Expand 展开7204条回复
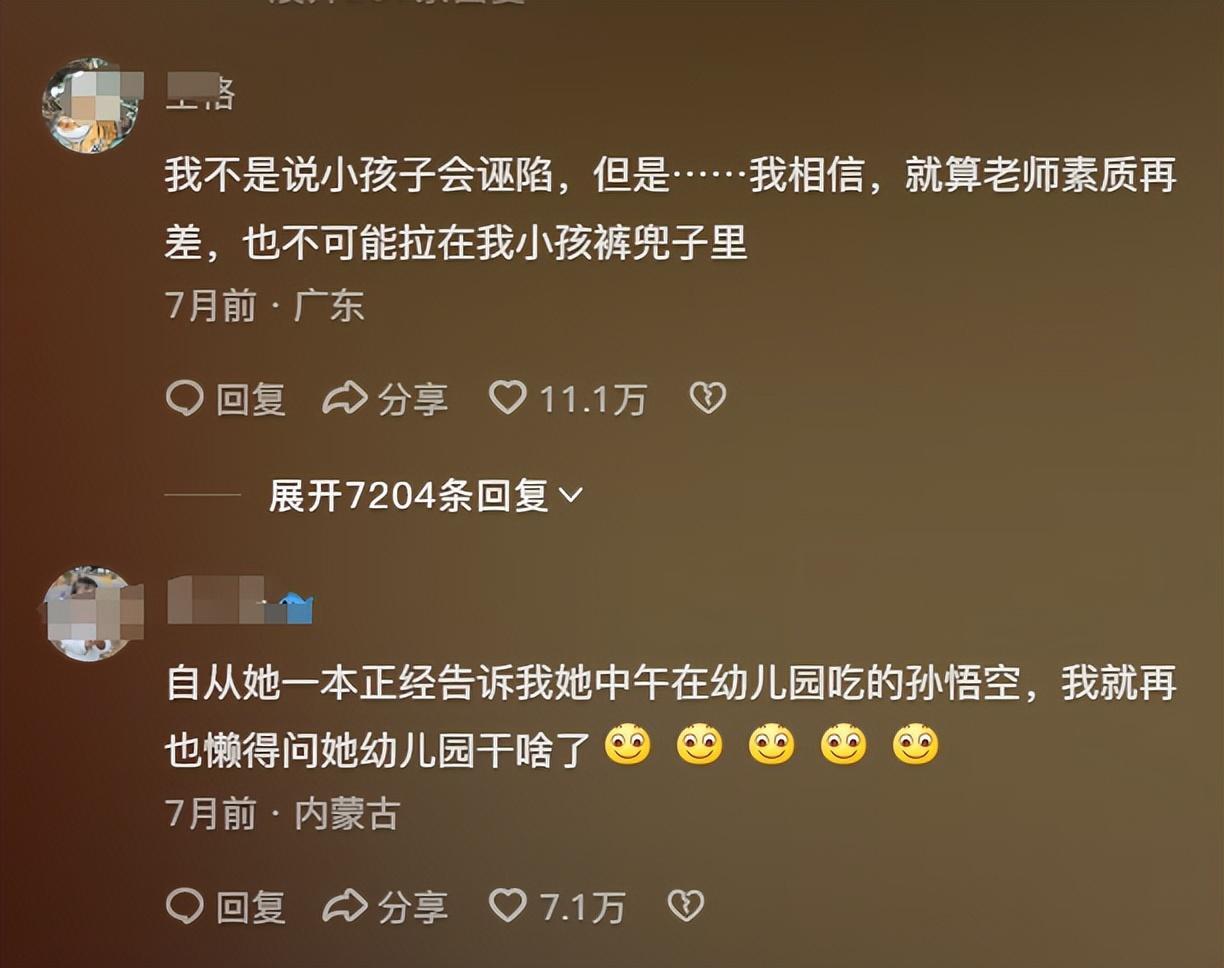 point(425,495)
